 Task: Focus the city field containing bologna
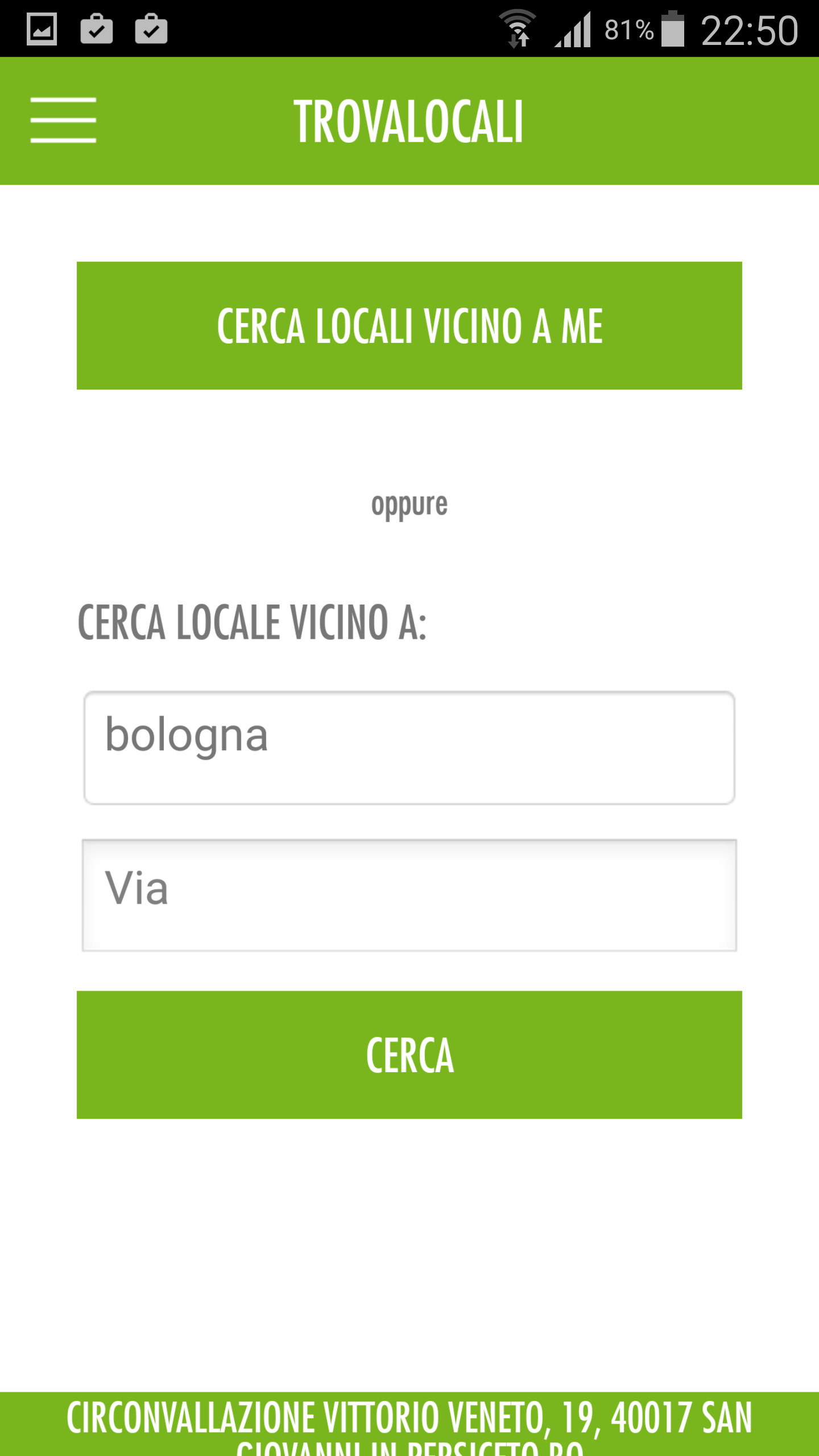point(409,747)
